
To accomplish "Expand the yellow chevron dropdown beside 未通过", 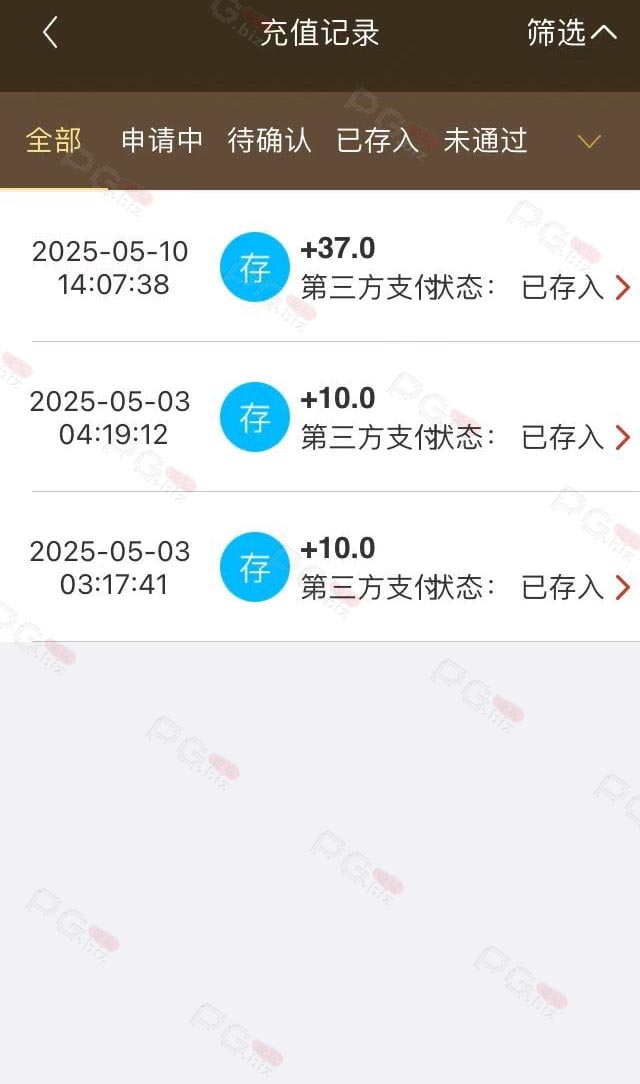I will 589,142.
